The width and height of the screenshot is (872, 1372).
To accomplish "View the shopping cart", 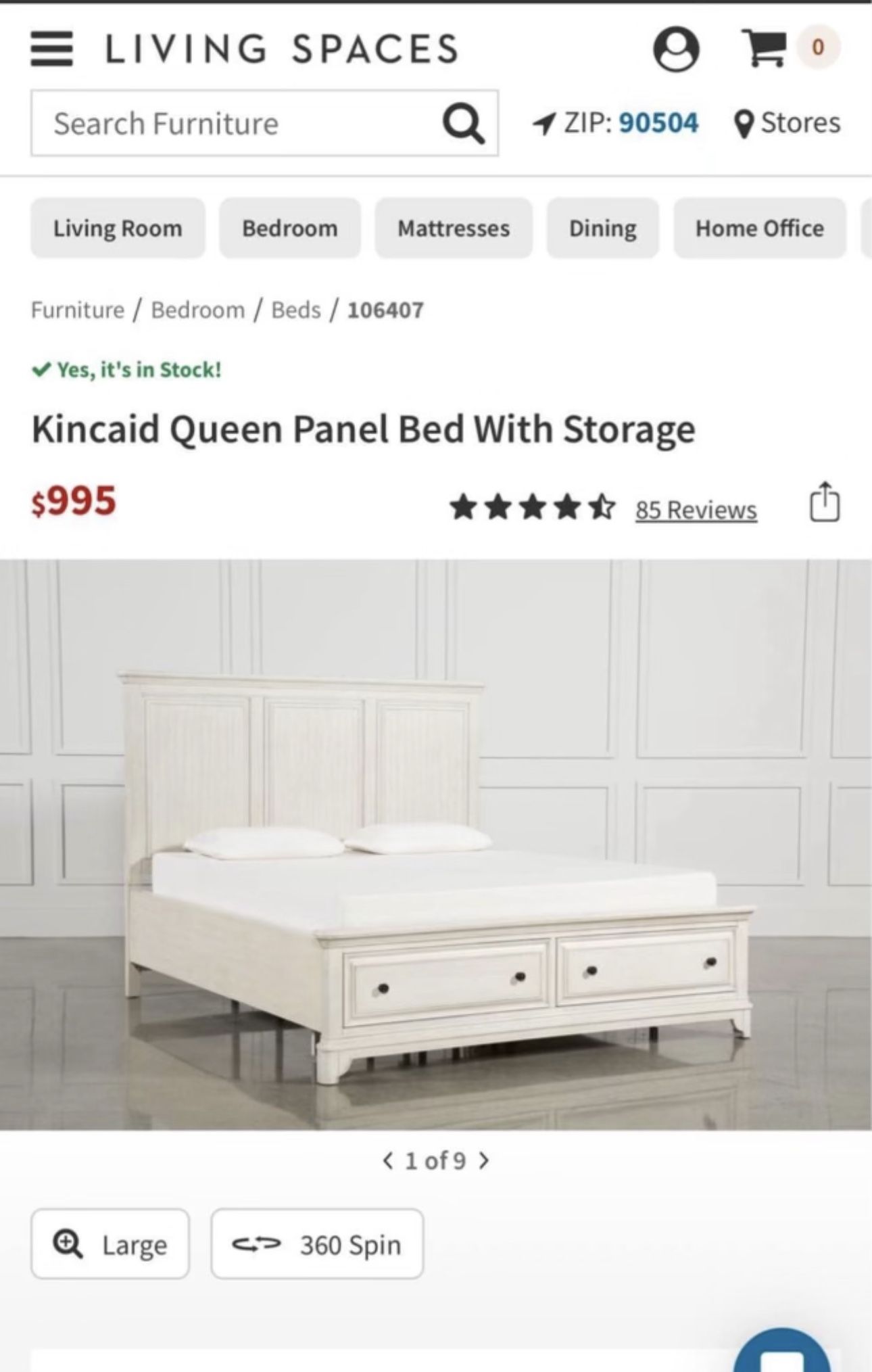I will 765,48.
